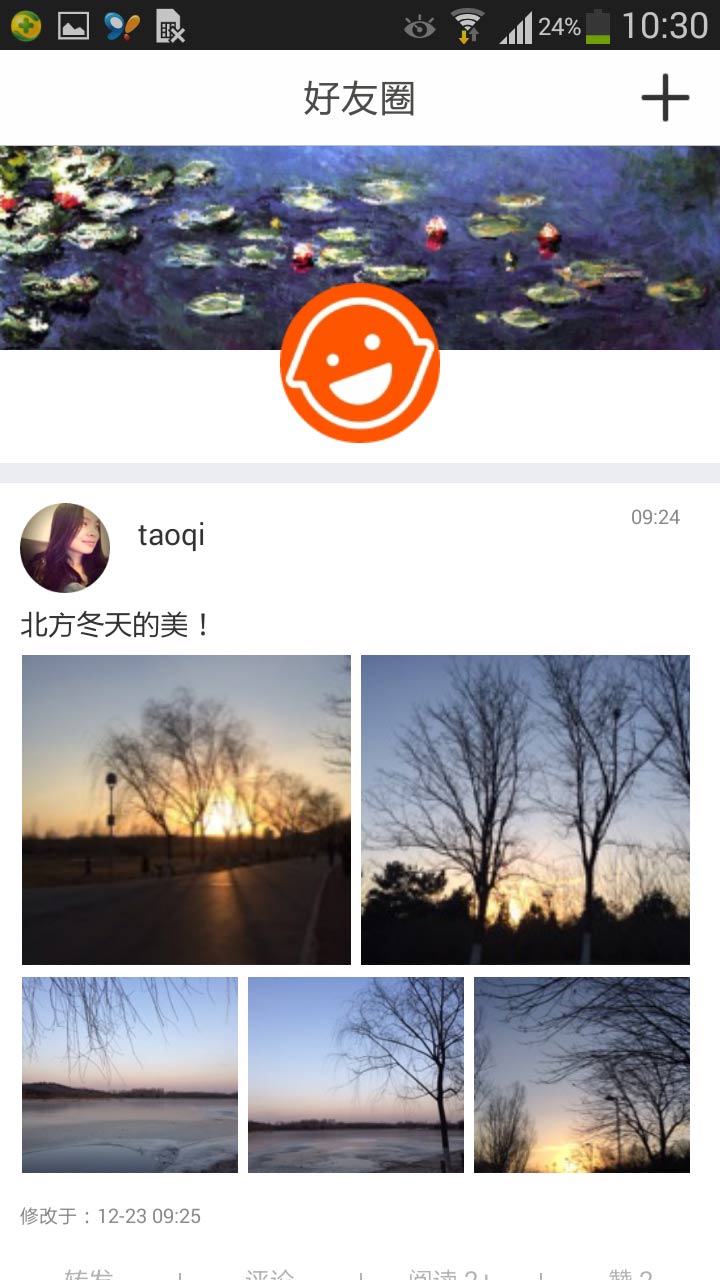This screenshot has width=720, height=1280.
Task: Open the large sunset road photo
Action: pos(185,808)
